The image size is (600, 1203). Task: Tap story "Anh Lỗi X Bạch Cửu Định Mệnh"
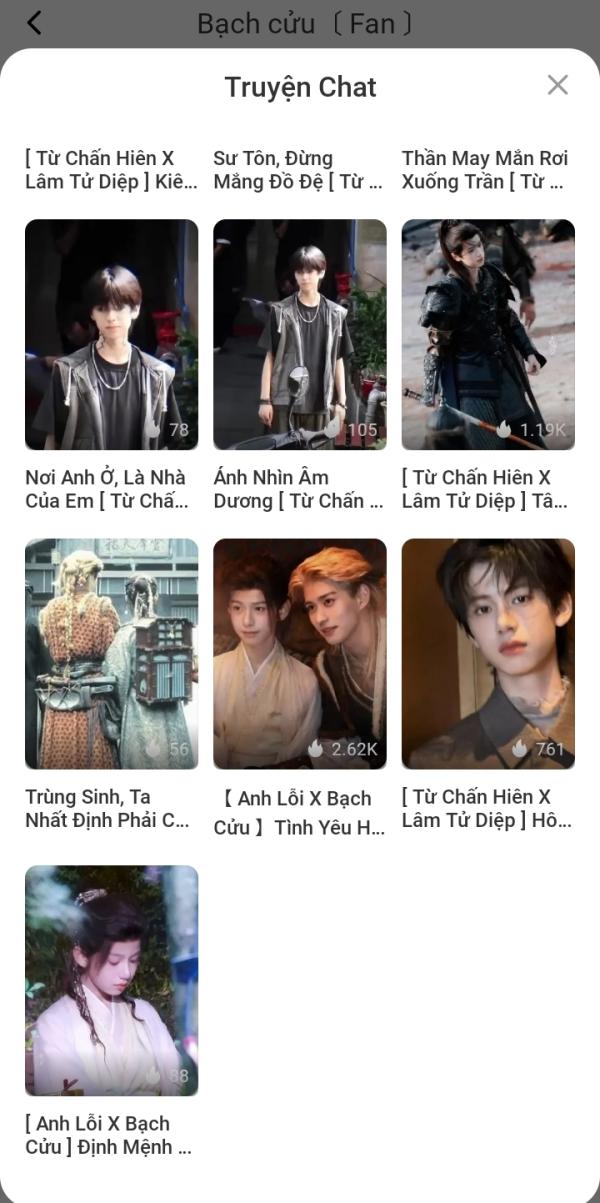111,980
